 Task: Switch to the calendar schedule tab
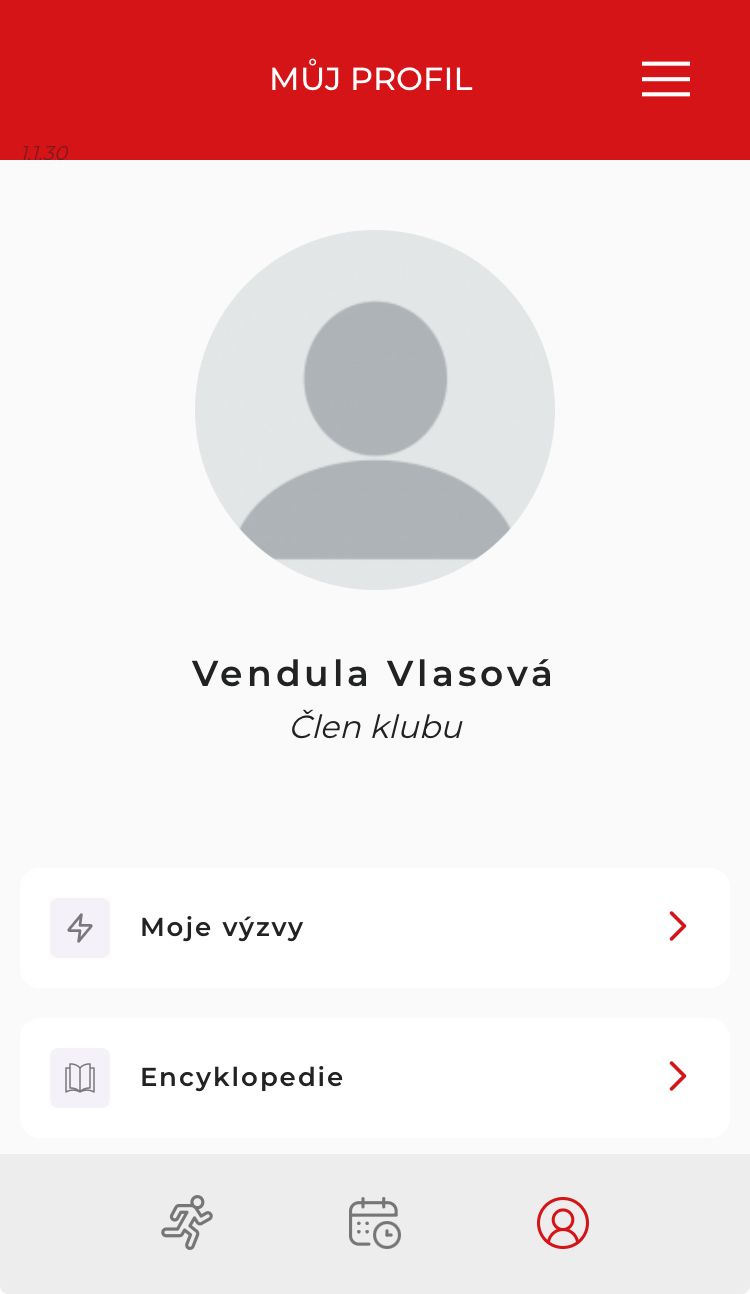(375, 1222)
